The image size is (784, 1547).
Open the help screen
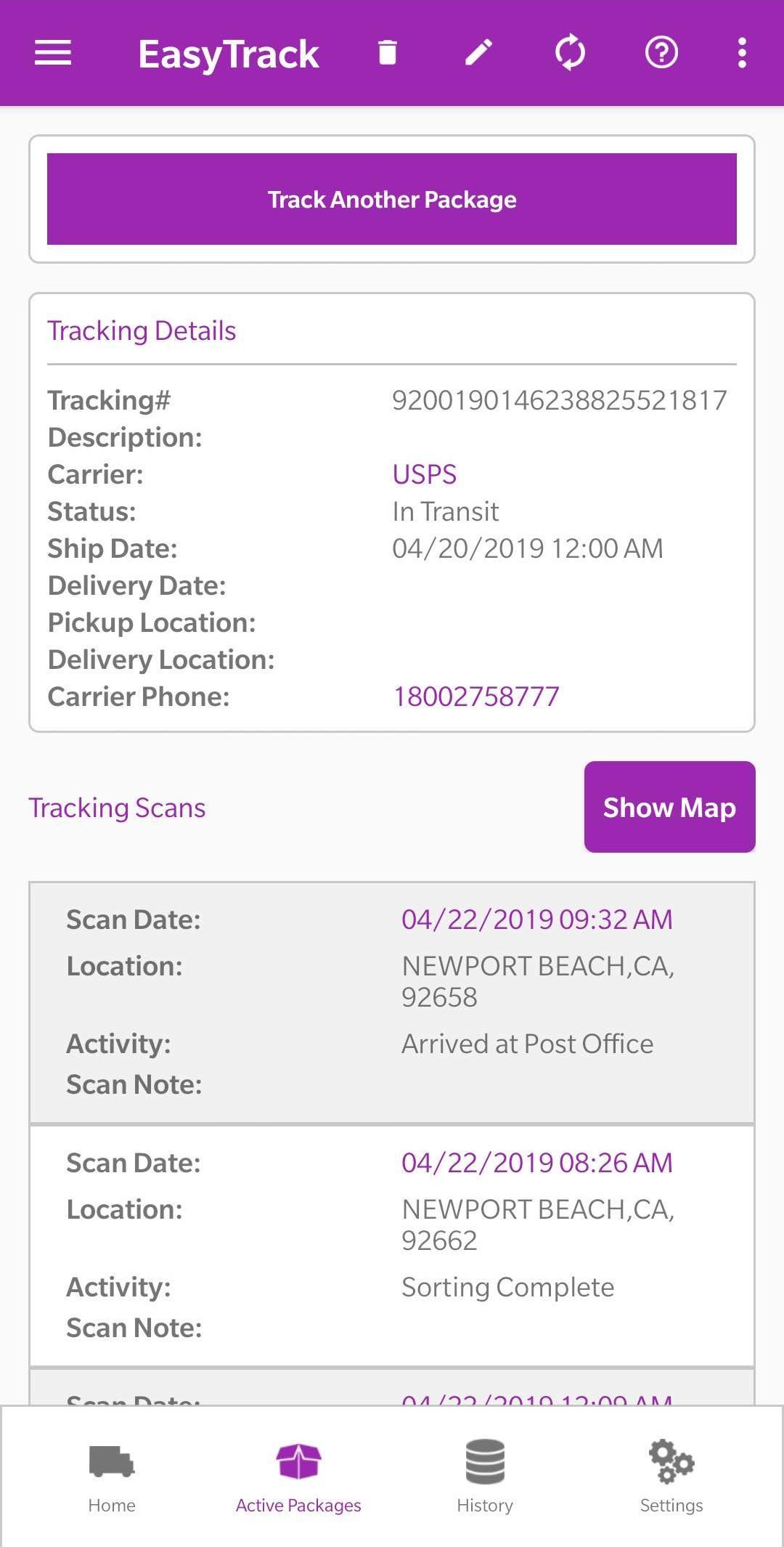point(661,53)
